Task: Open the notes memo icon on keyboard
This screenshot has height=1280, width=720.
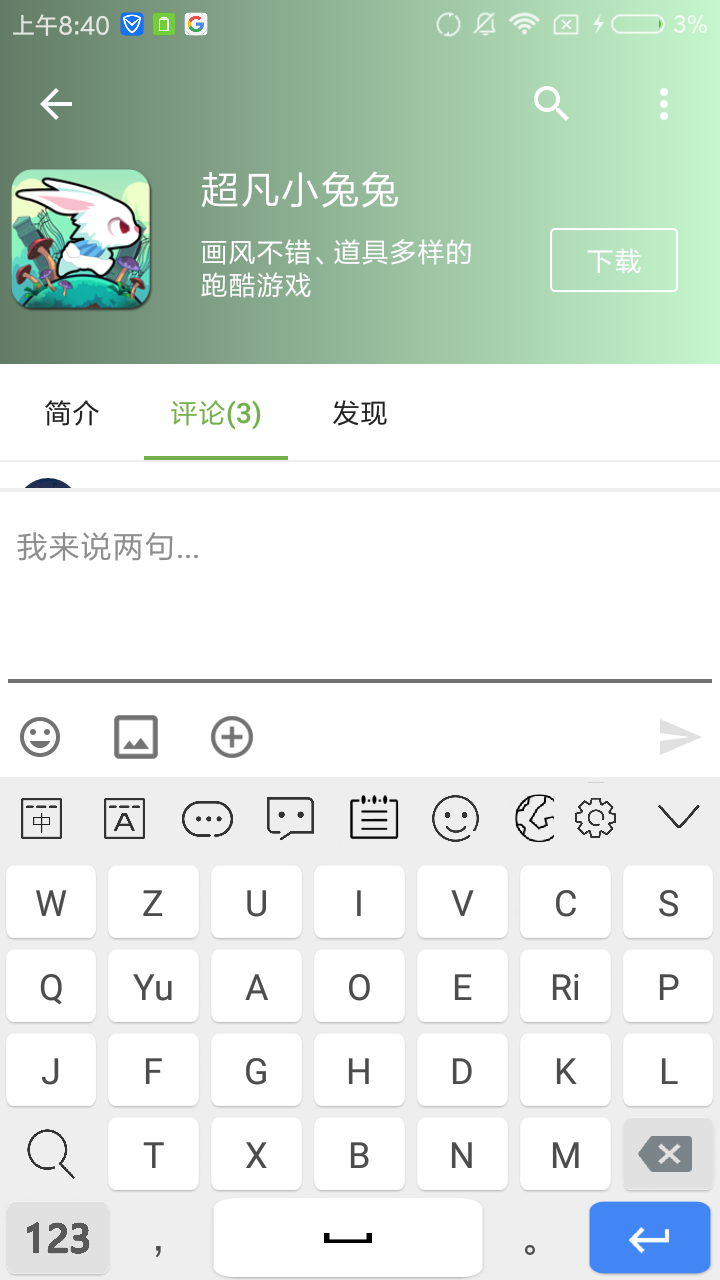Action: point(373,817)
